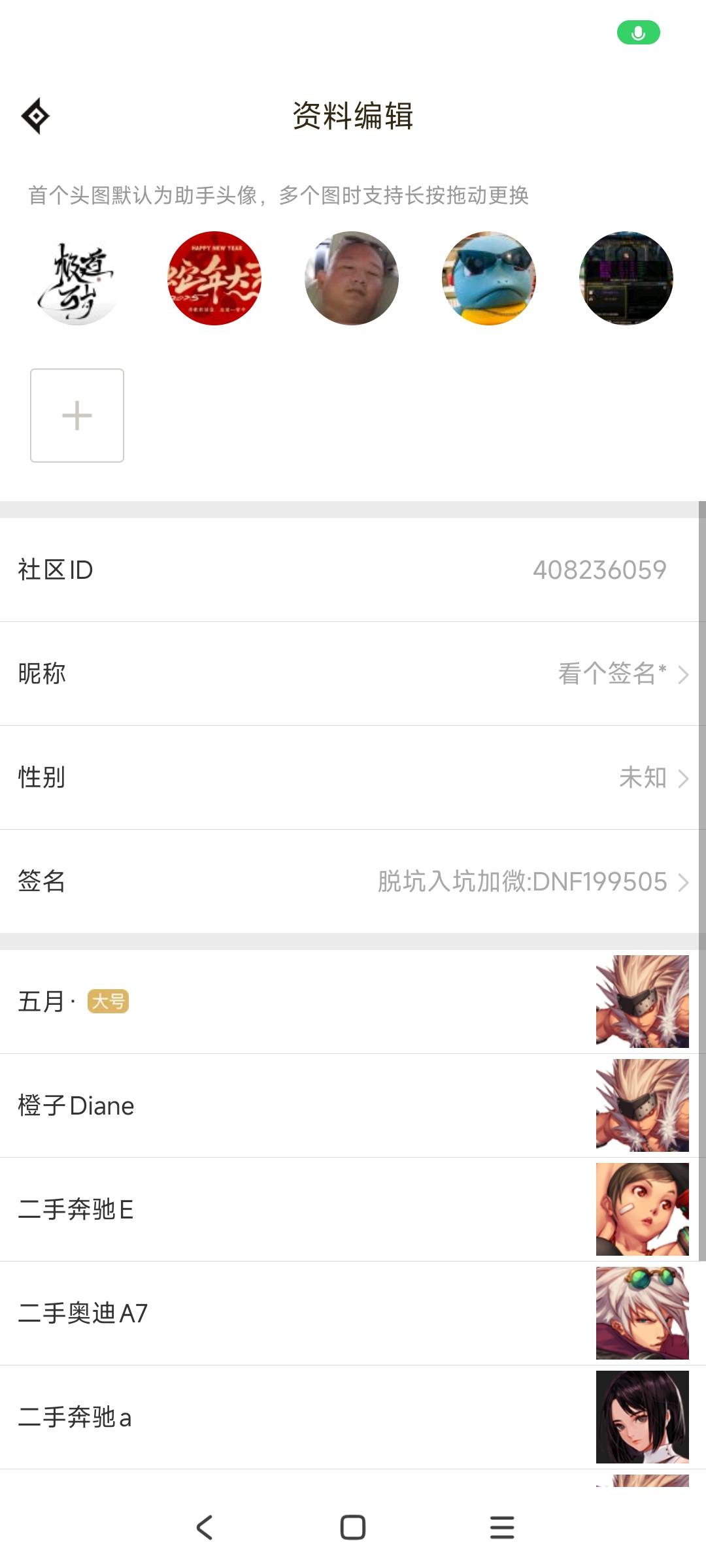Tap the 性别 row showing 未知
The width and height of the screenshot is (706, 1568).
pyautogui.click(x=353, y=777)
